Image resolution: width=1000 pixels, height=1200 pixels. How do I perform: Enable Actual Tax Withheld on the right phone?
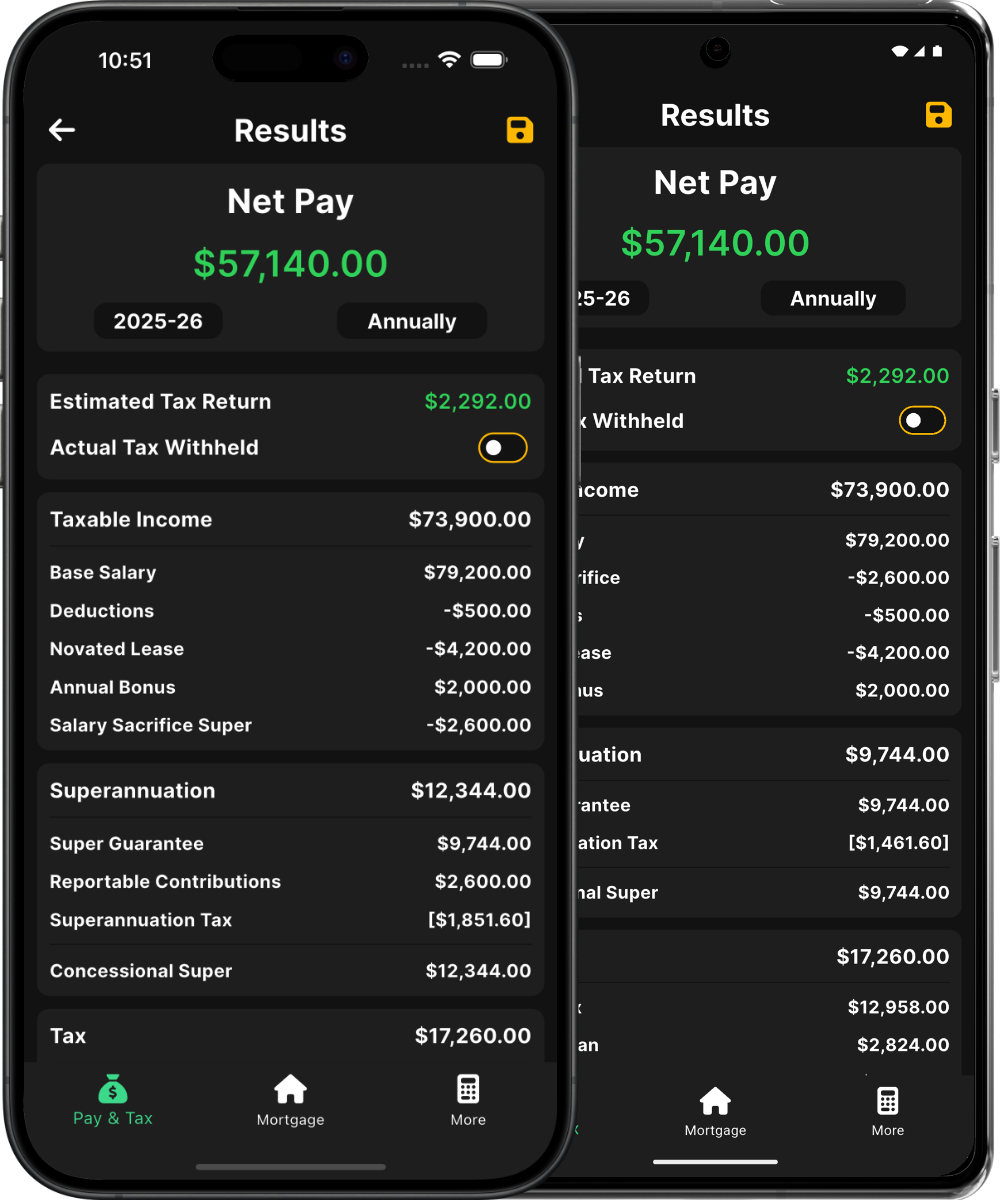[x=922, y=420]
